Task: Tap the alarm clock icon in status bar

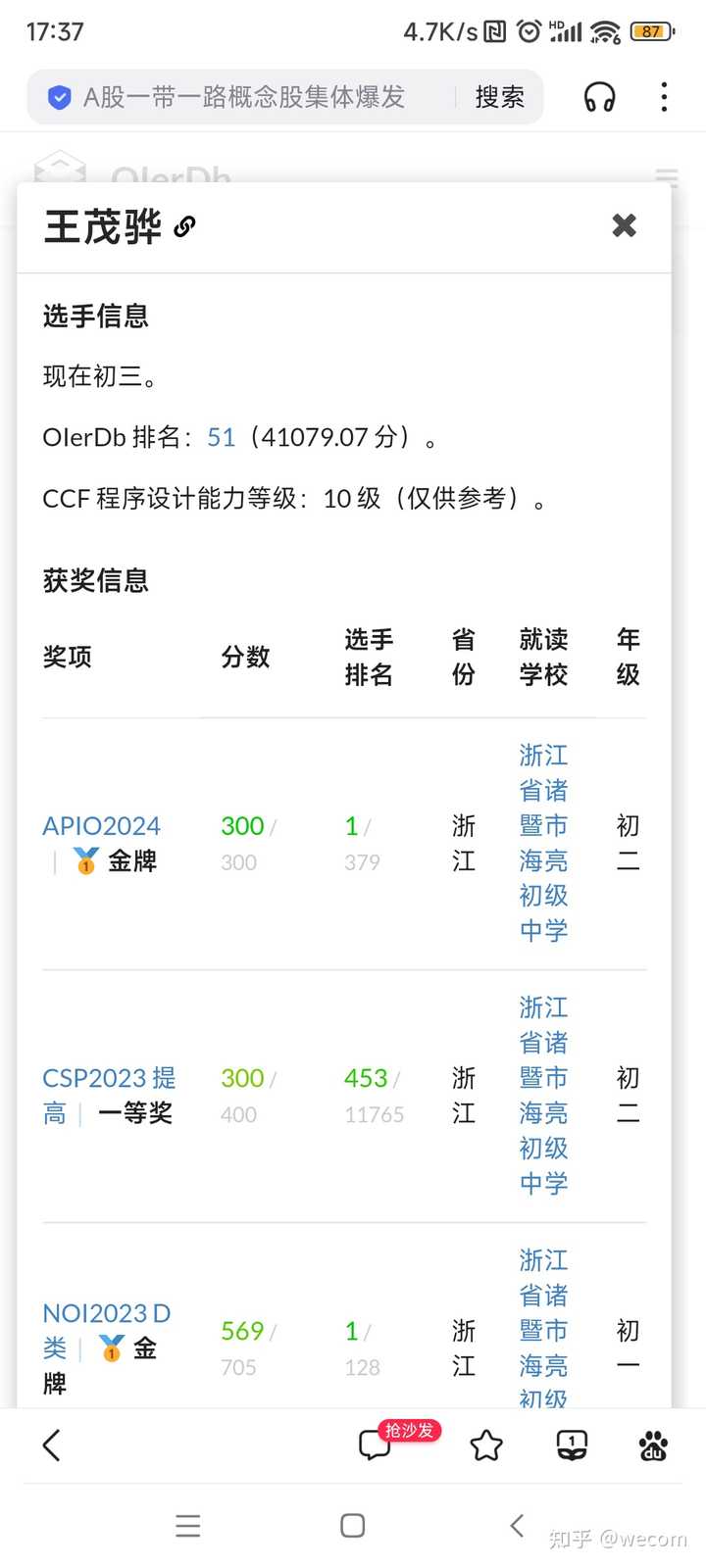Action: click(529, 30)
